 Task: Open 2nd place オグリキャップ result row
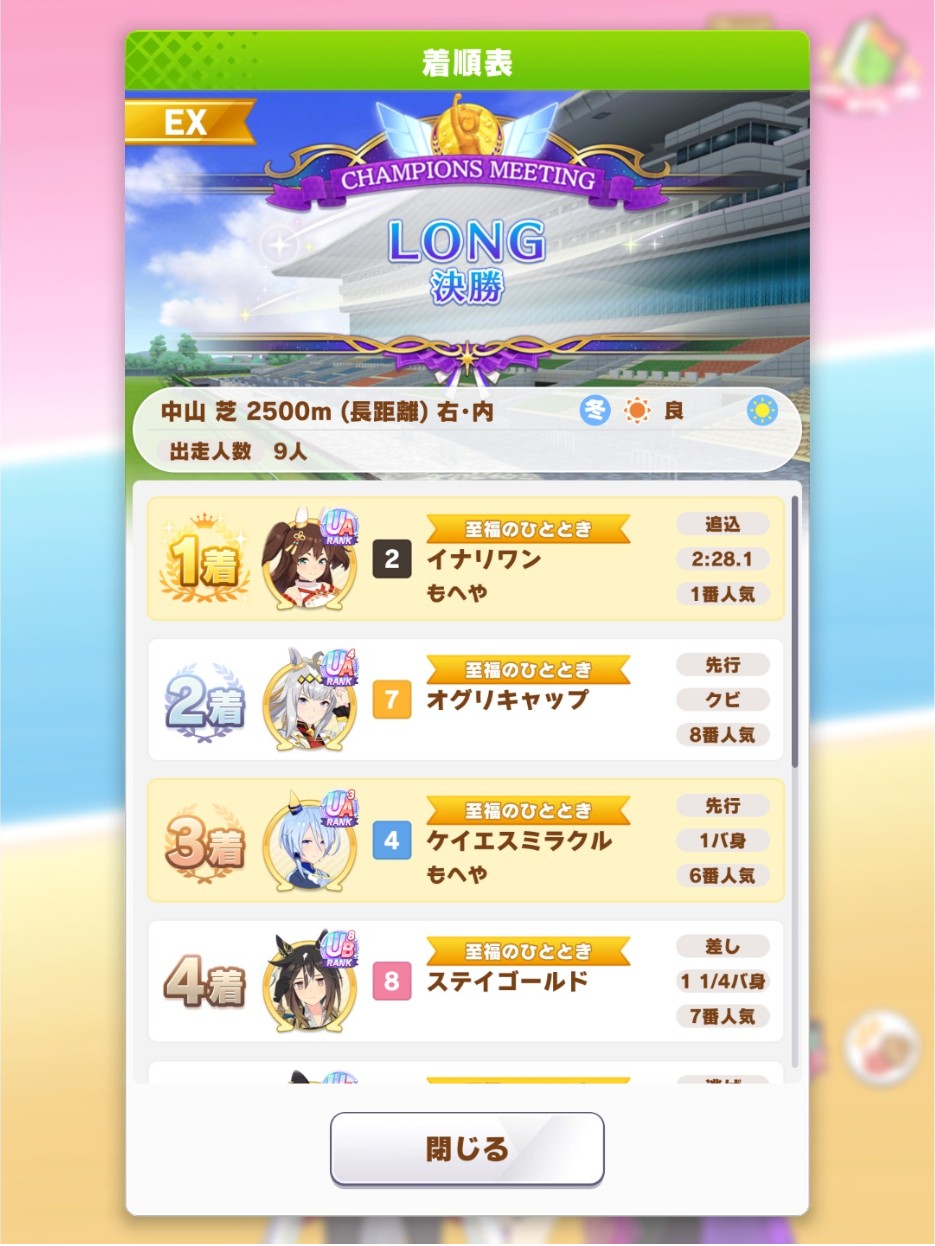466,700
